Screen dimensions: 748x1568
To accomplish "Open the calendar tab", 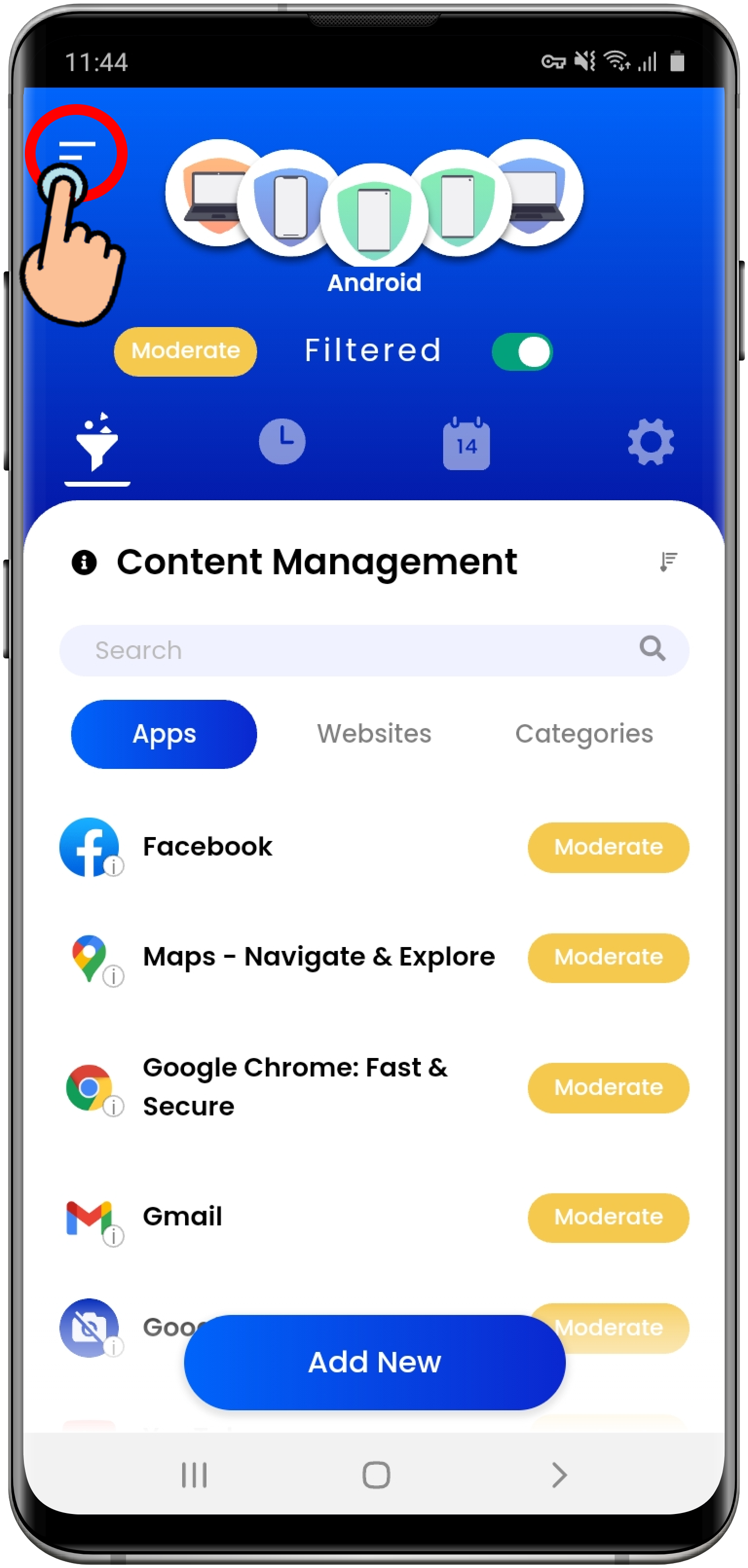I will (466, 444).
